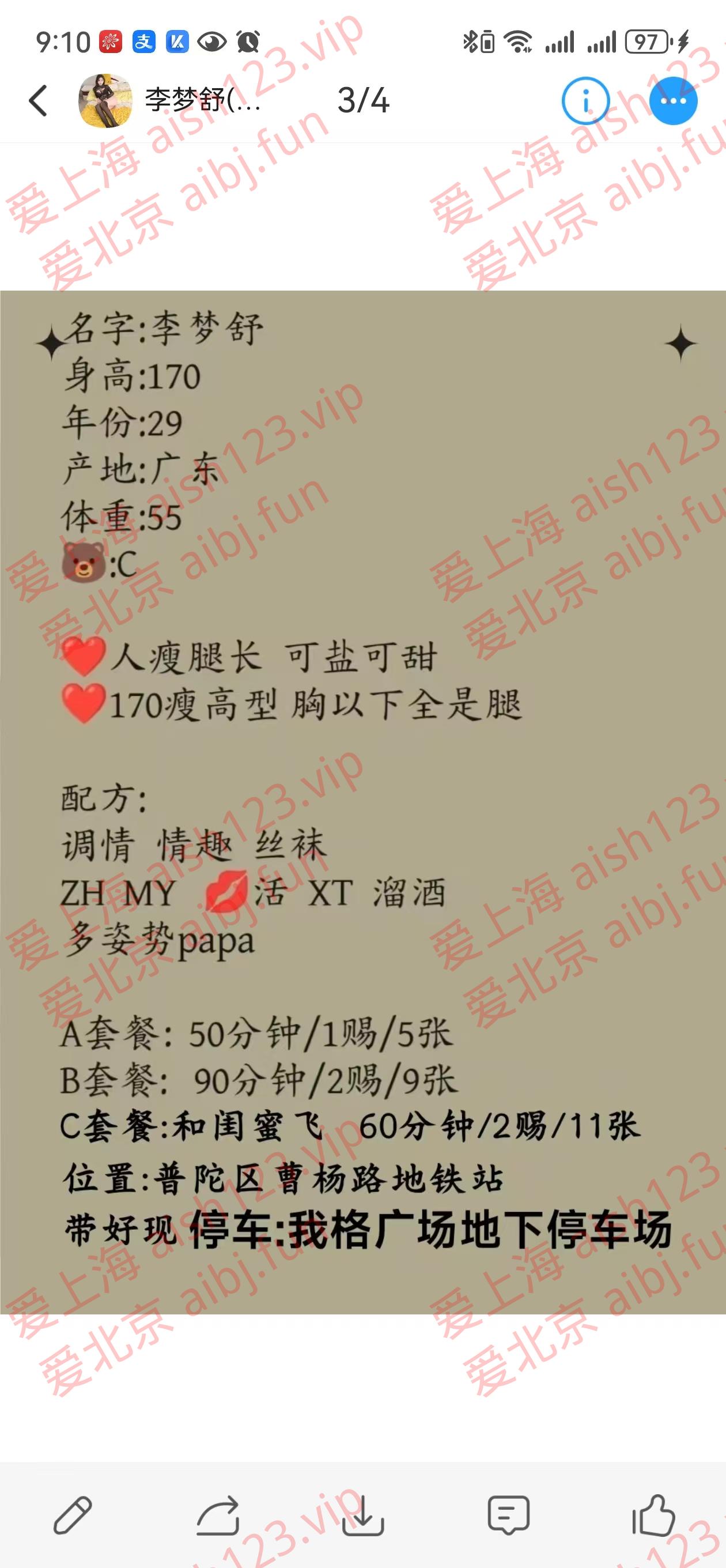This screenshot has width=726, height=1568.
Task: Like this image
Action: (653, 1515)
